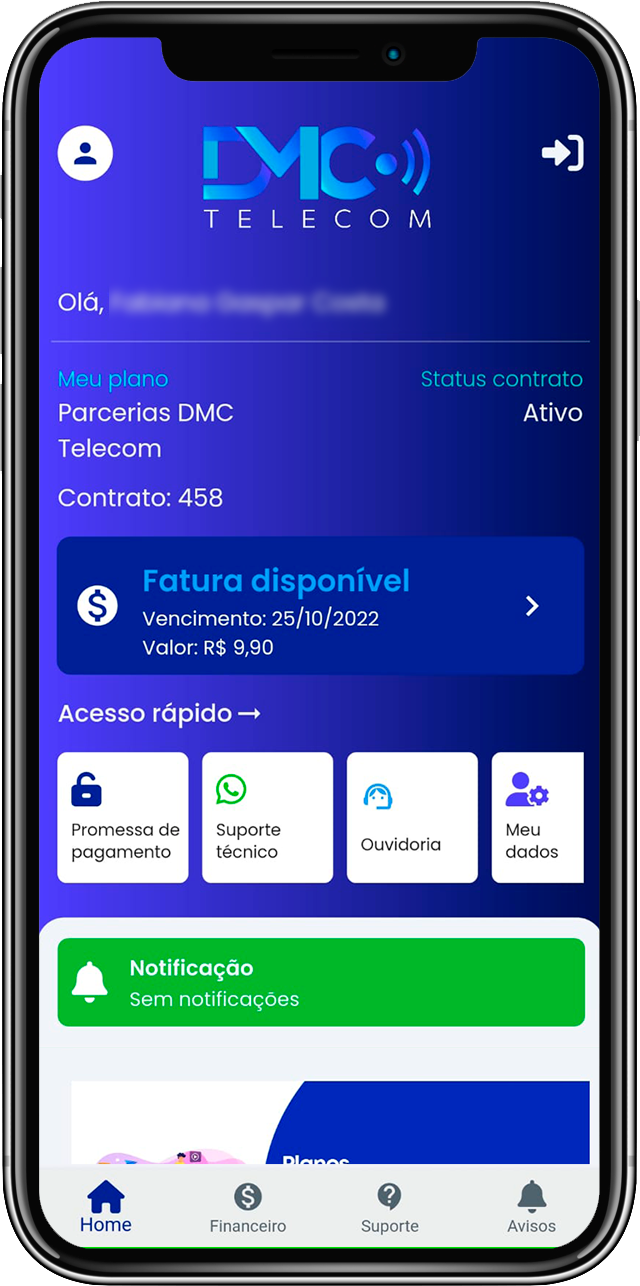Tap the logout icon

coord(562,153)
